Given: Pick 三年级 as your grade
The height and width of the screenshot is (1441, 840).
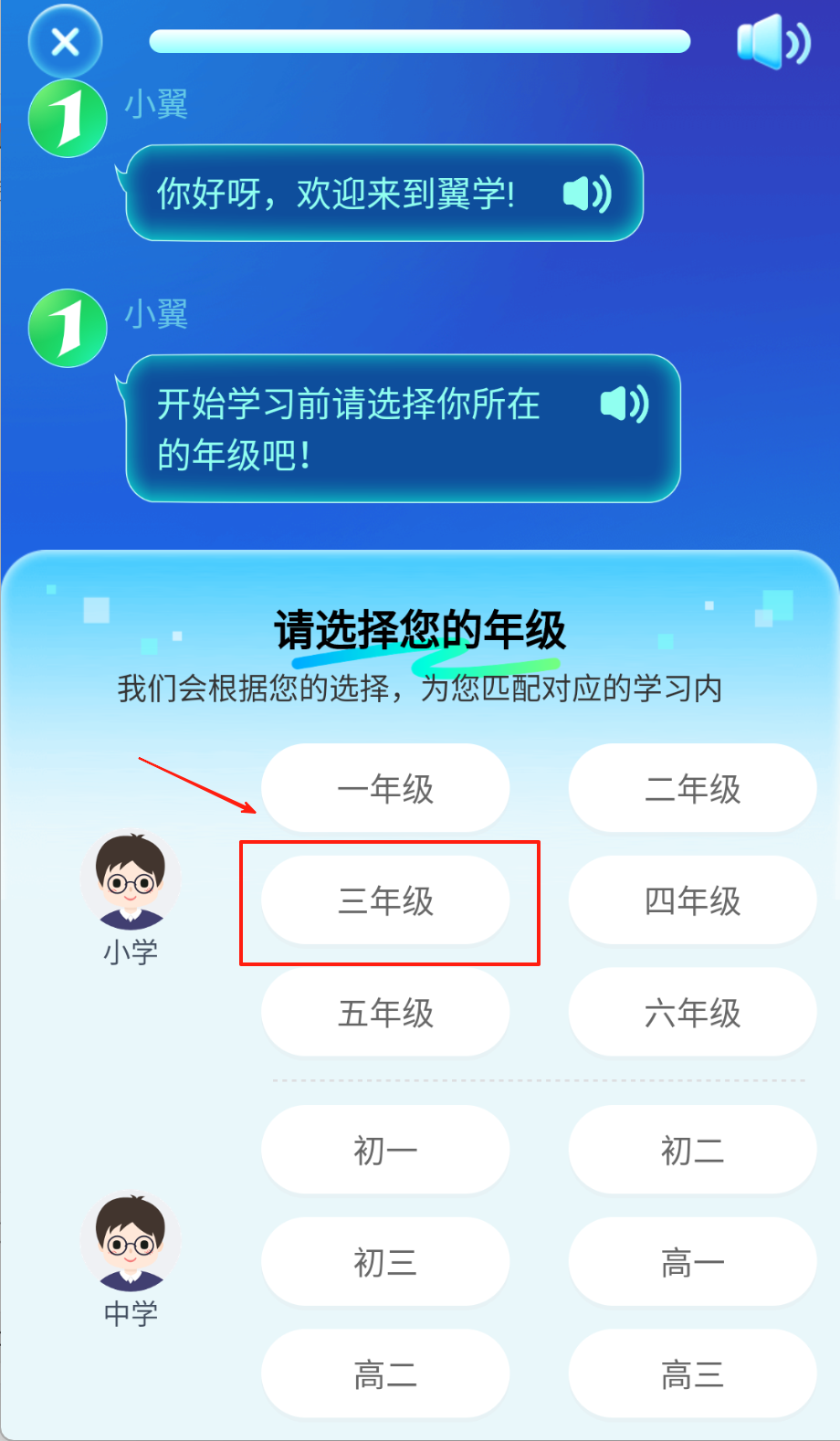Looking at the screenshot, I should [385, 900].
